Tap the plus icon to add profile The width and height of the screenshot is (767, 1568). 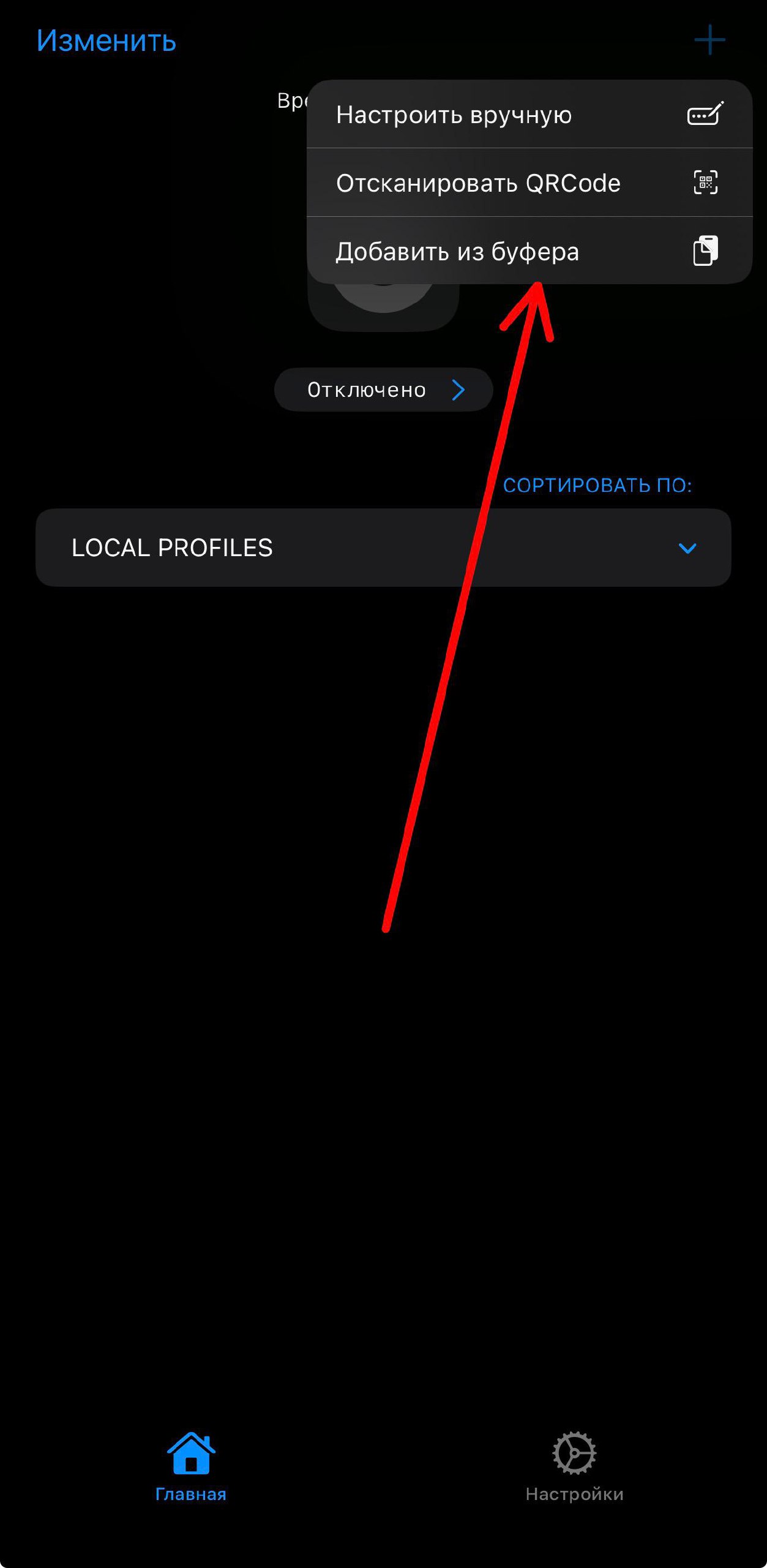tap(709, 40)
